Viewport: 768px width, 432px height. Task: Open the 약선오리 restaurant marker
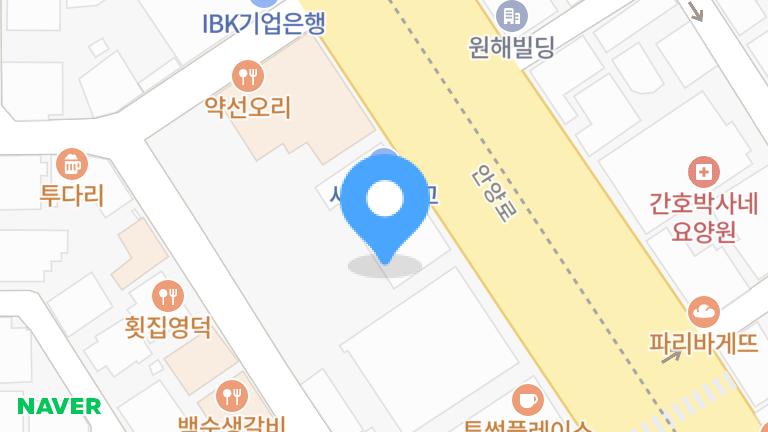pyautogui.click(x=247, y=75)
